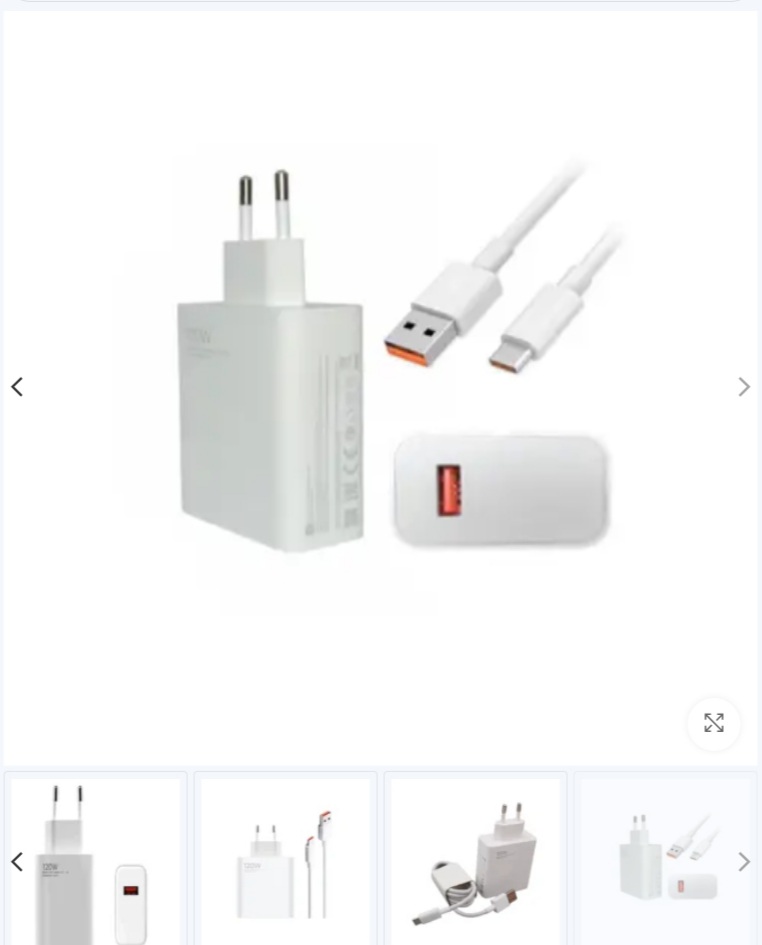Image resolution: width=762 pixels, height=945 pixels.
Task: Show the previous product image
Action: pos(17,387)
